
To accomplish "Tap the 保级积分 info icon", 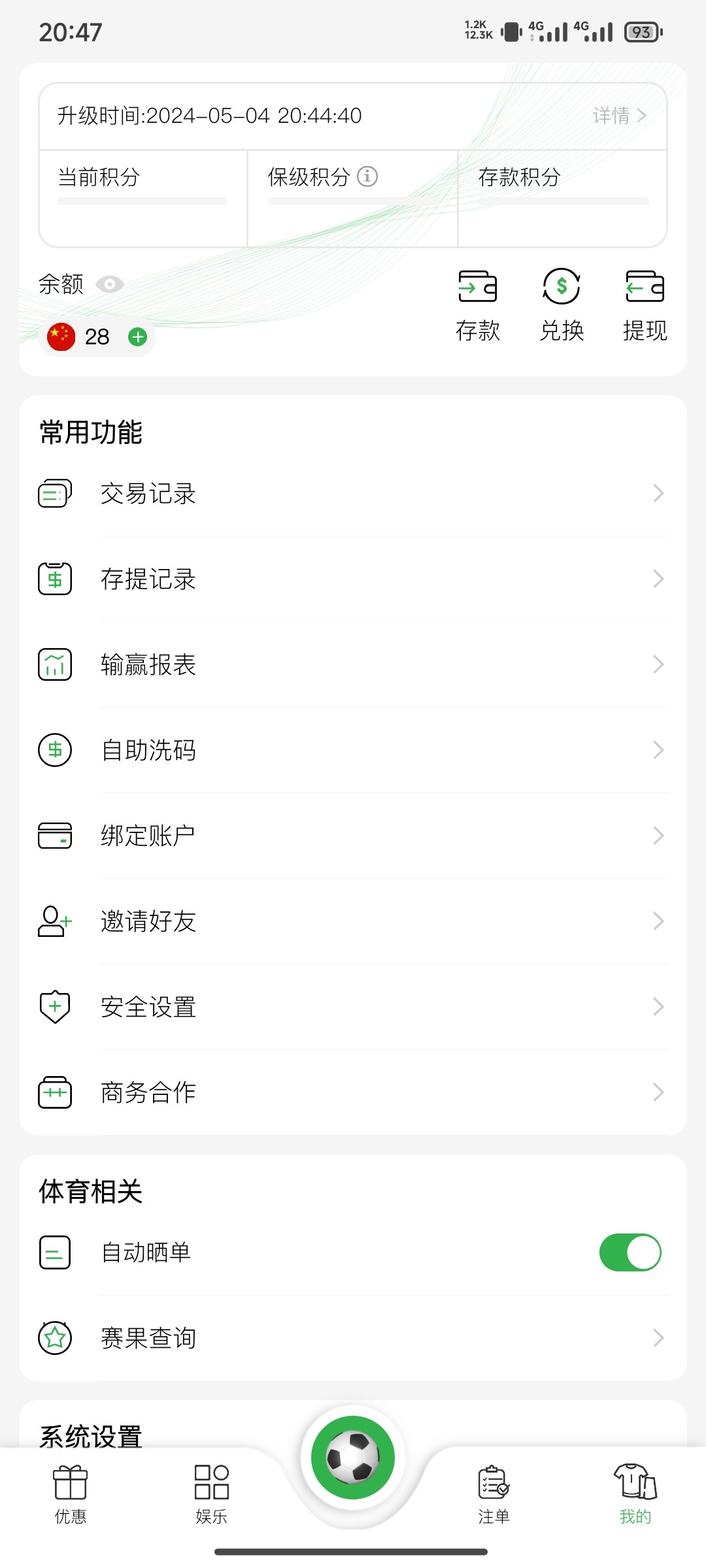I will [x=367, y=176].
